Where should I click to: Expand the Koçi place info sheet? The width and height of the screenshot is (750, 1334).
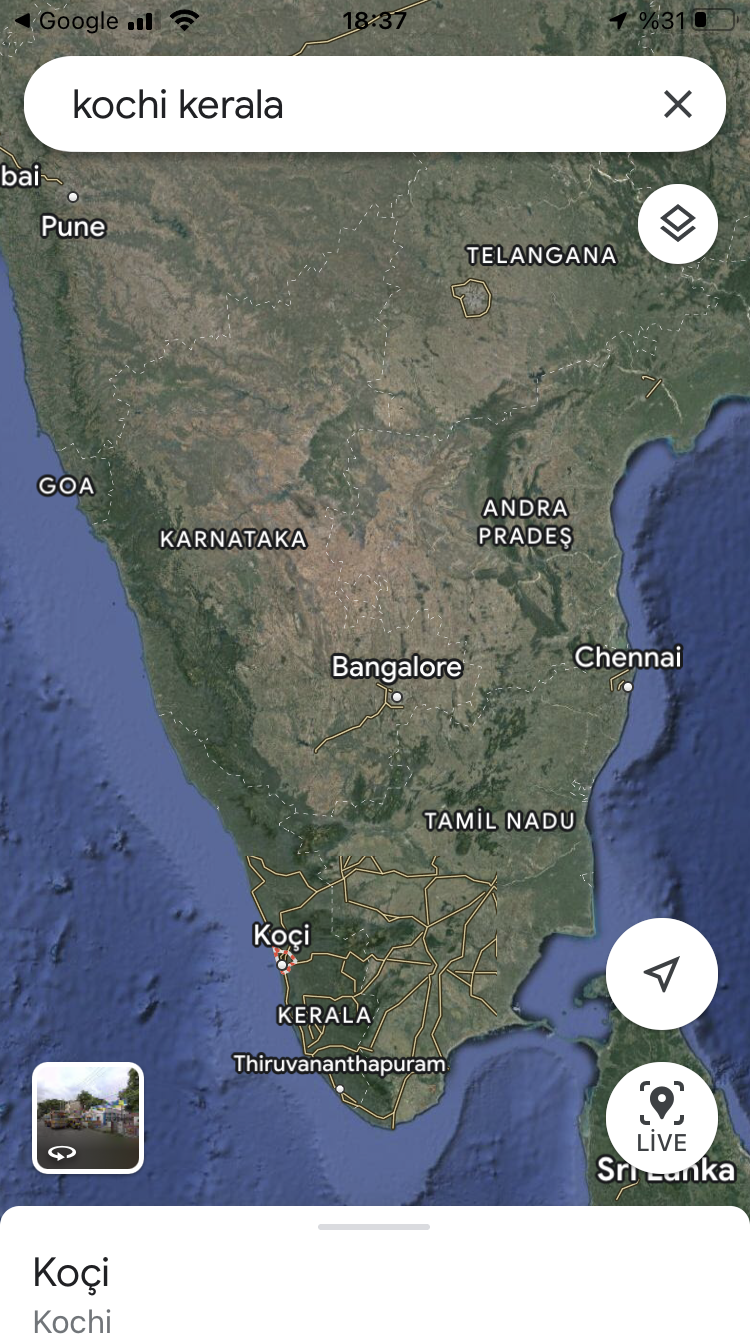point(374,1227)
